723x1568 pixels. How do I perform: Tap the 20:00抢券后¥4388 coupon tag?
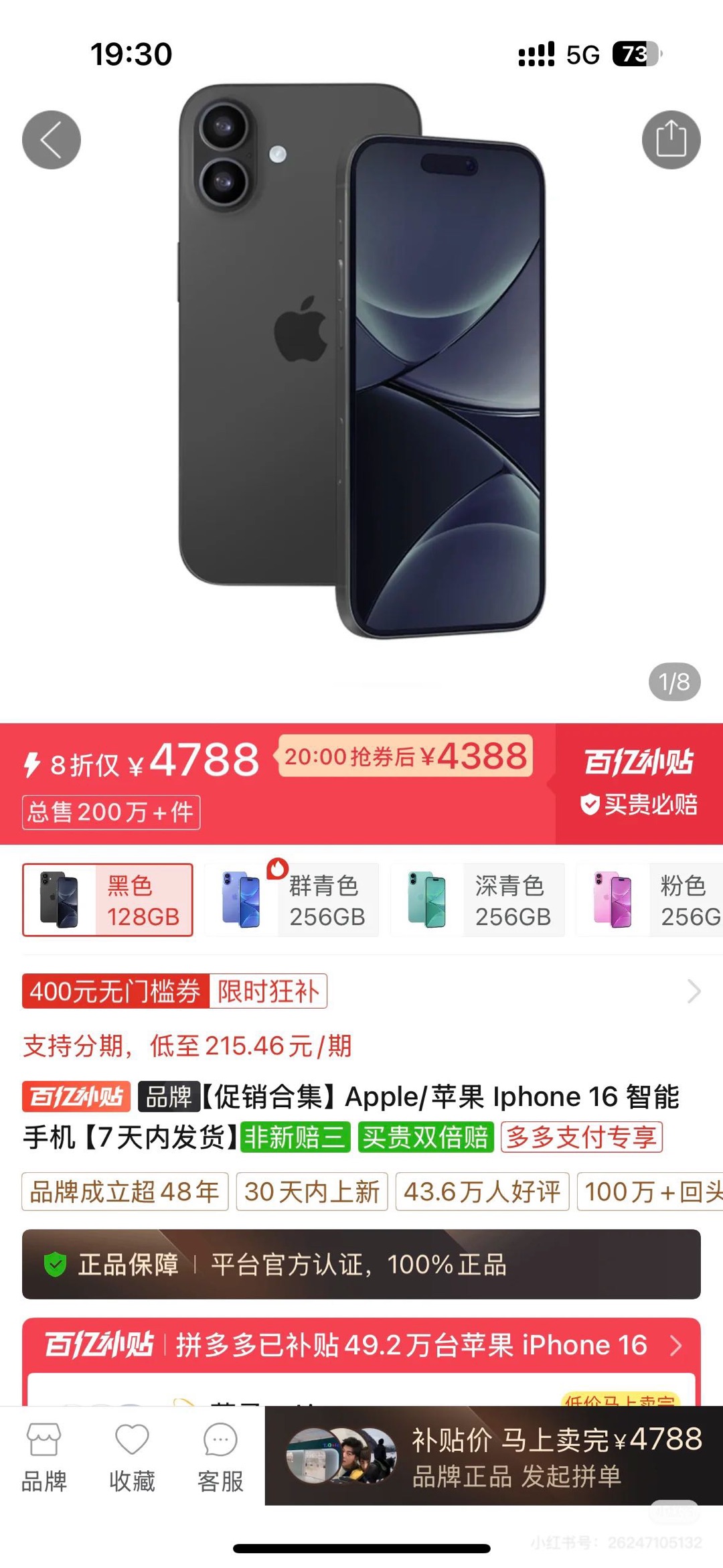(405, 757)
